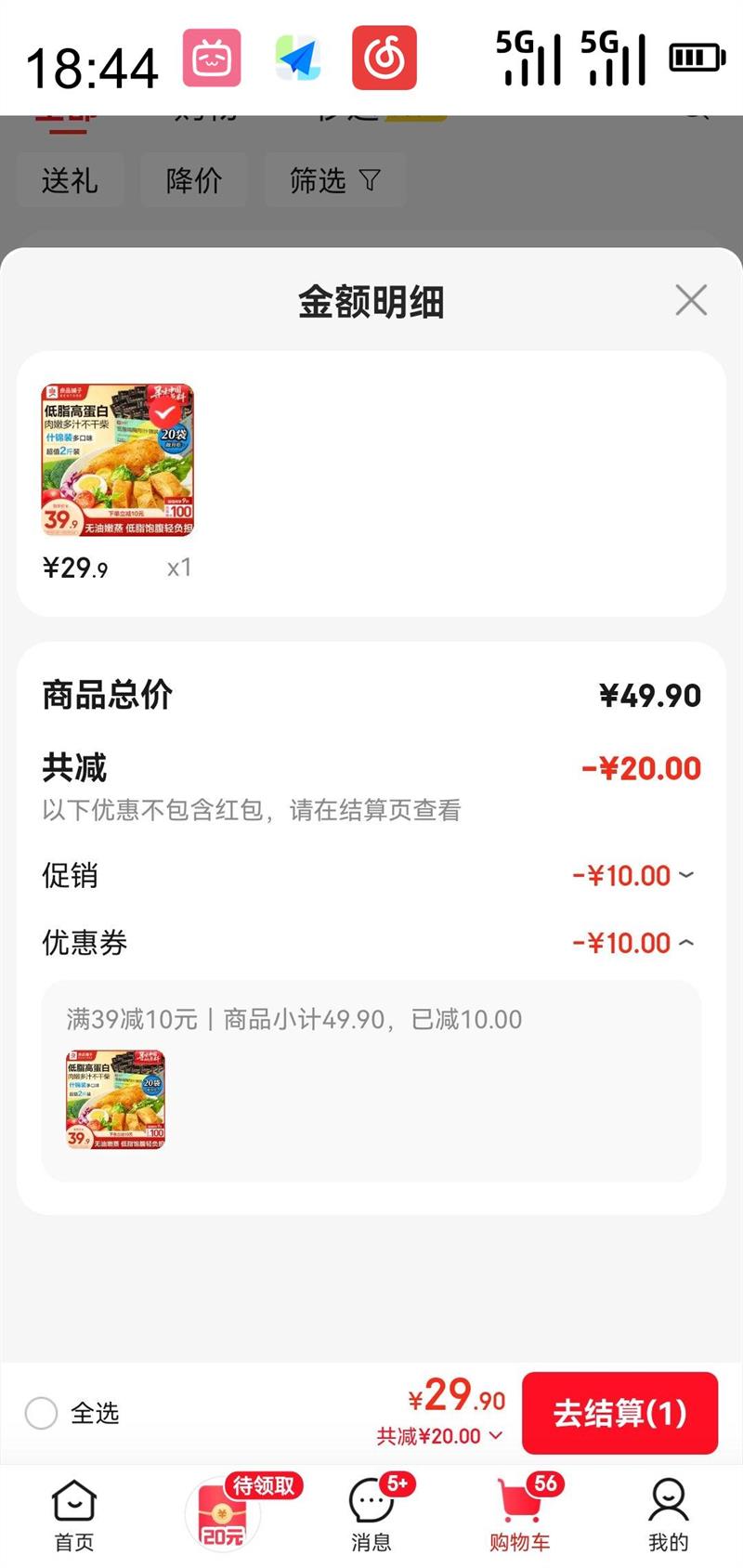
Task: Close the 金额明细 panel
Action: coord(691,300)
